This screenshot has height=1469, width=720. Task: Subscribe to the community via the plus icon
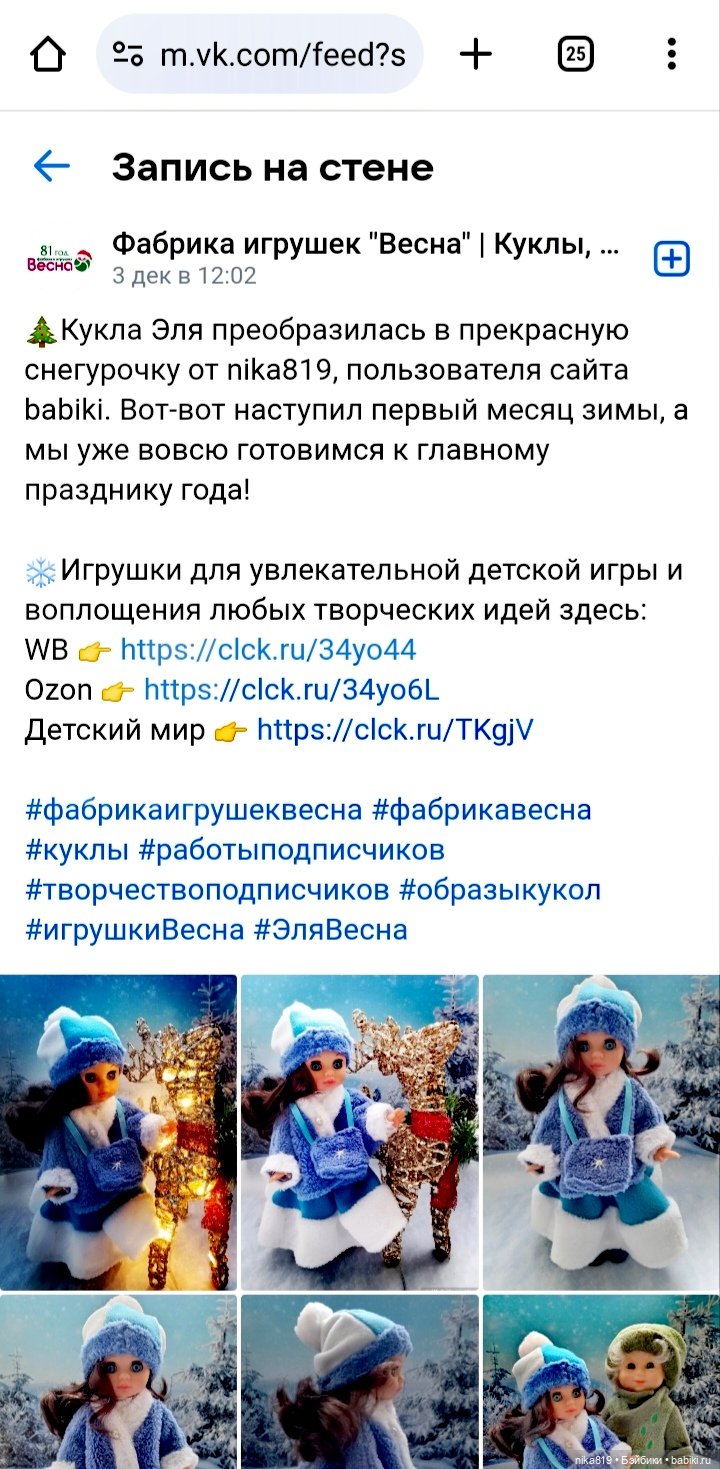671,258
